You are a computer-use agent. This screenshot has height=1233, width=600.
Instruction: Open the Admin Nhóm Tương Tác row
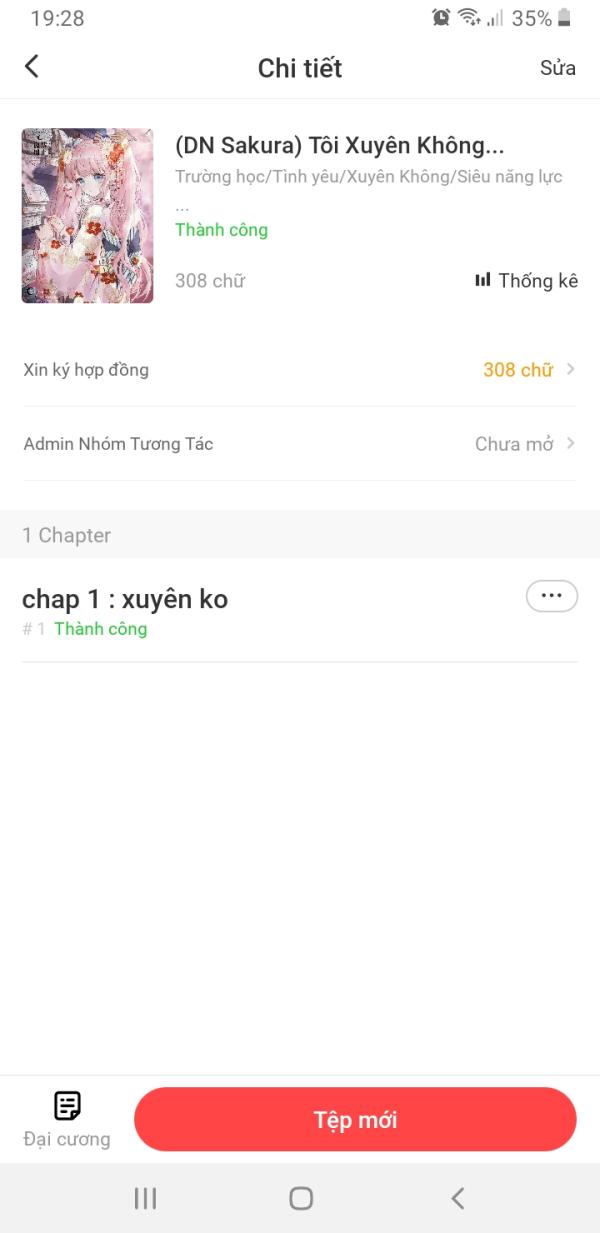click(x=300, y=444)
